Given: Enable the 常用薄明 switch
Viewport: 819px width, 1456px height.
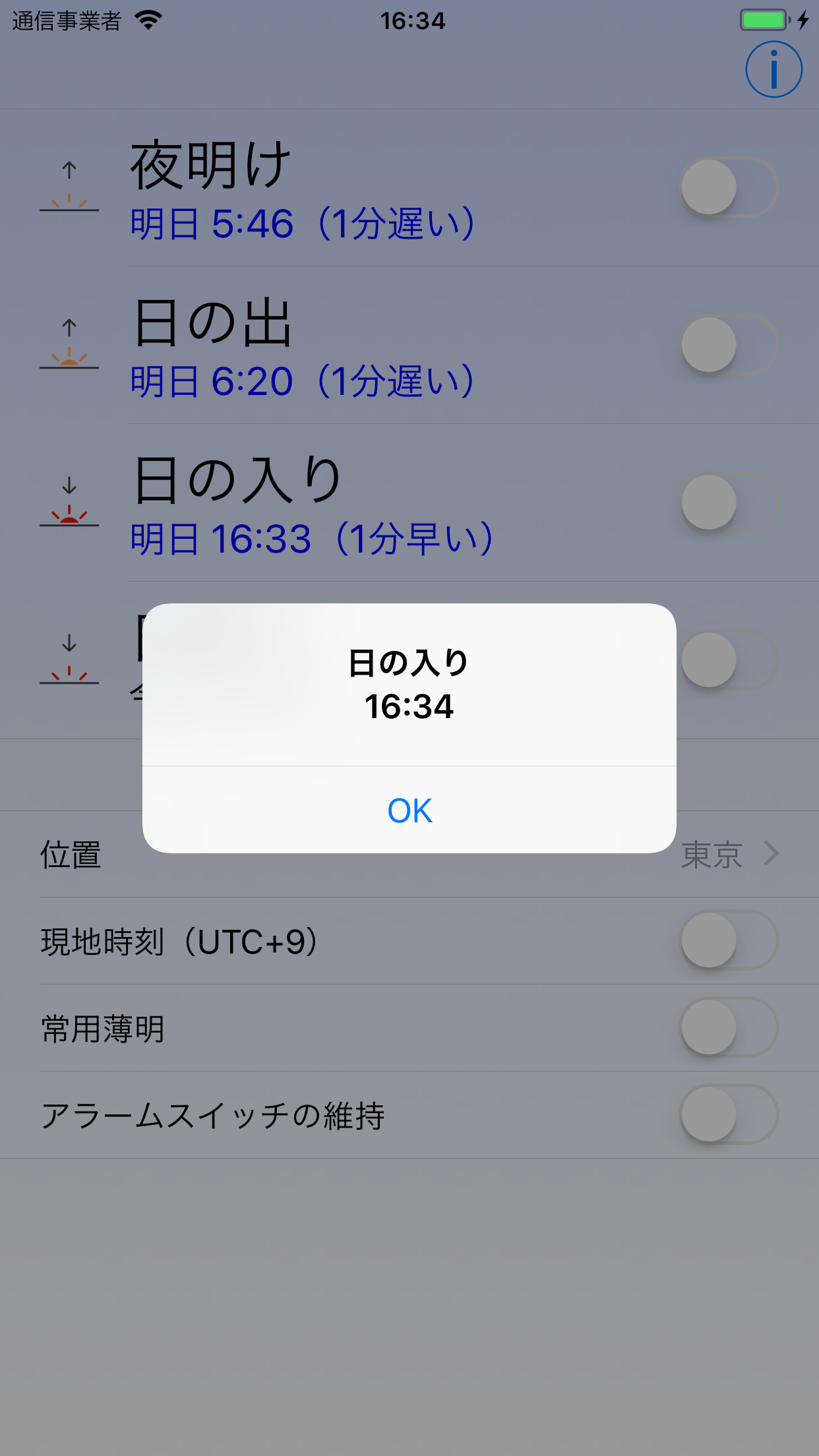Looking at the screenshot, I should point(729,1027).
